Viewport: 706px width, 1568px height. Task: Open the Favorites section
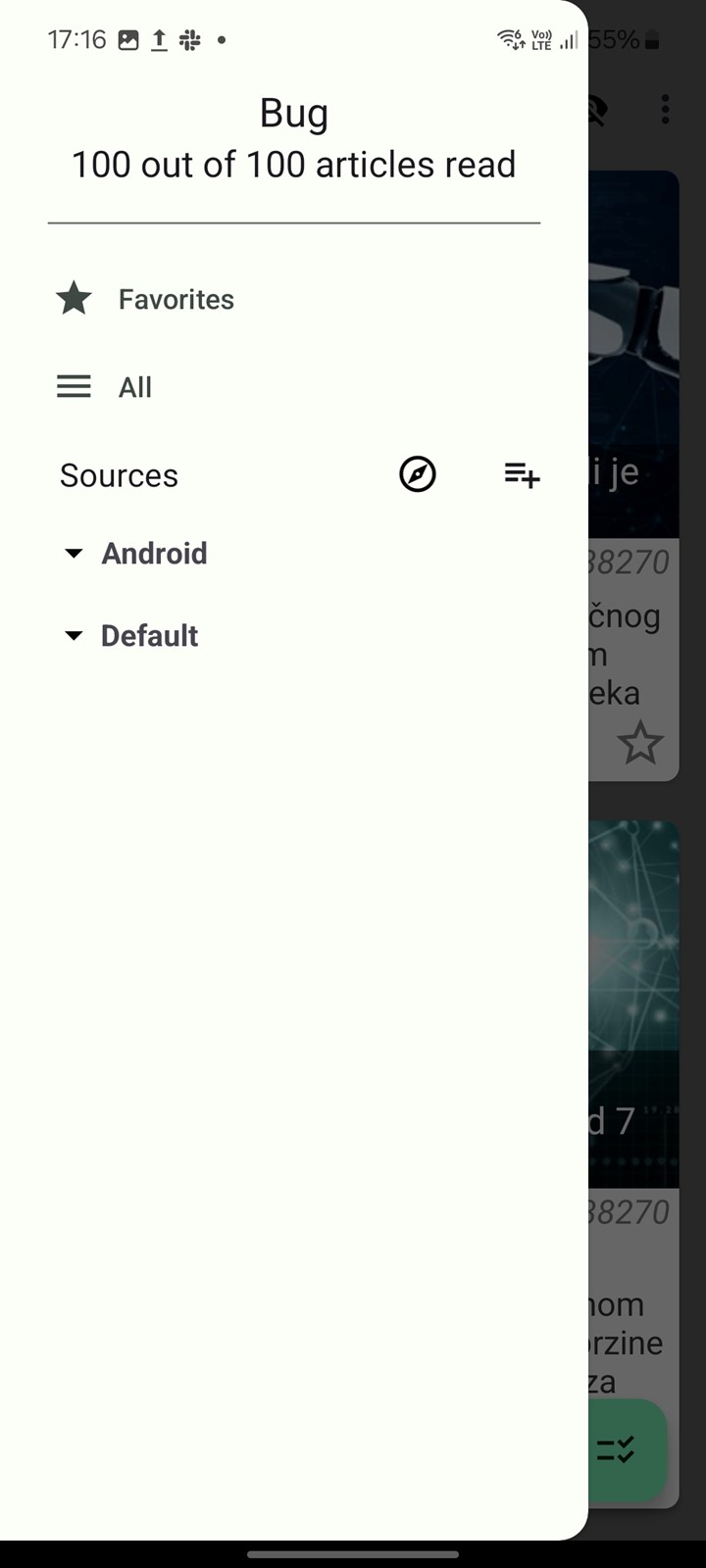(x=294, y=299)
